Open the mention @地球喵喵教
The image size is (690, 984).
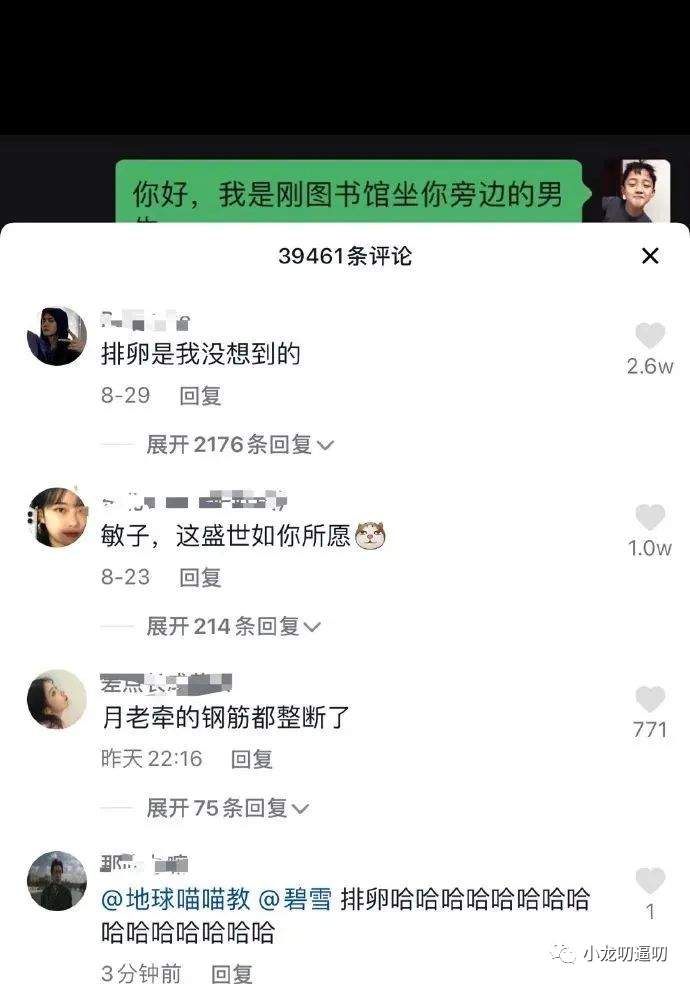click(176, 899)
